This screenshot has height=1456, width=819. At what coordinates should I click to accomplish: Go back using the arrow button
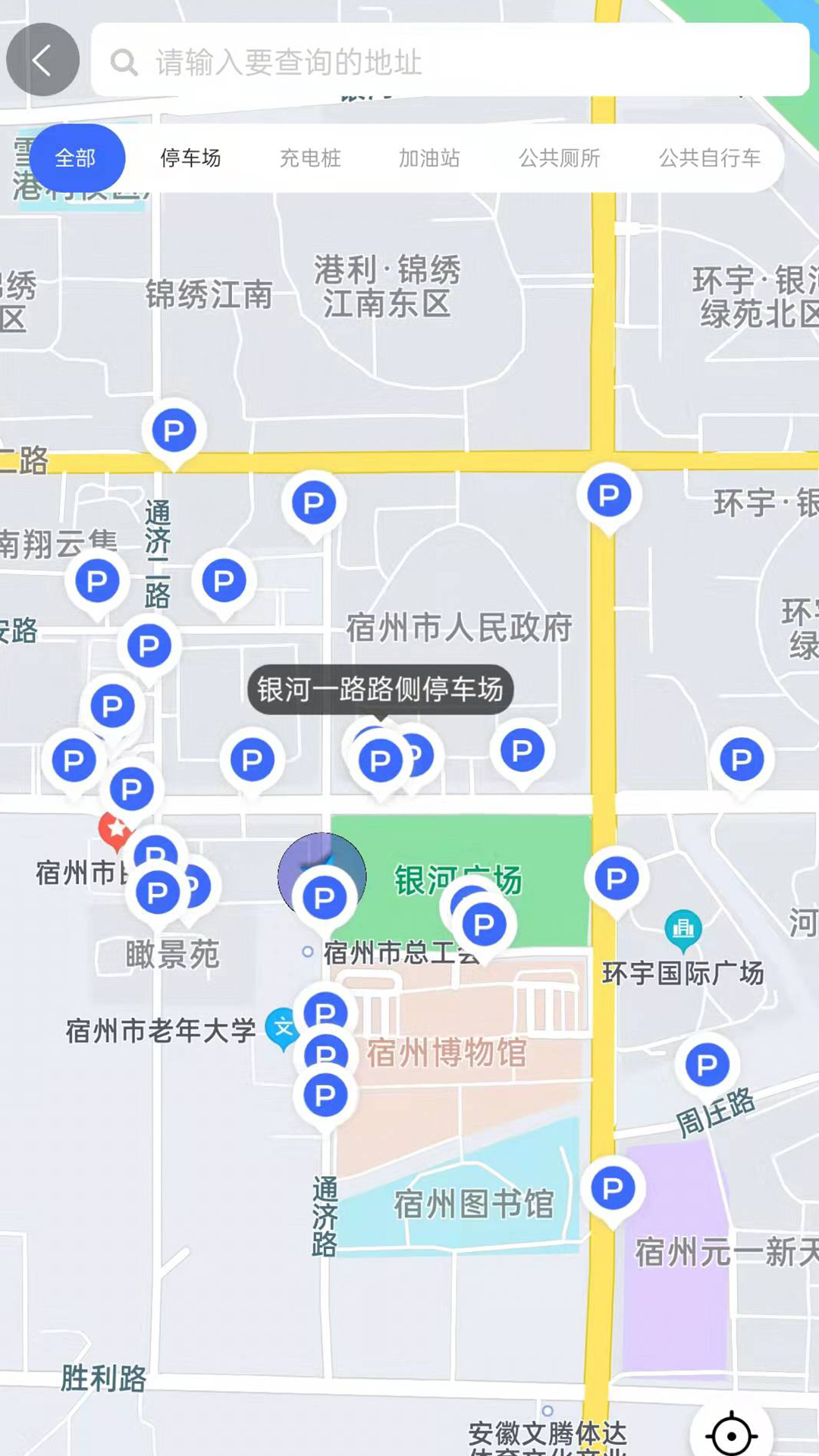(x=42, y=60)
